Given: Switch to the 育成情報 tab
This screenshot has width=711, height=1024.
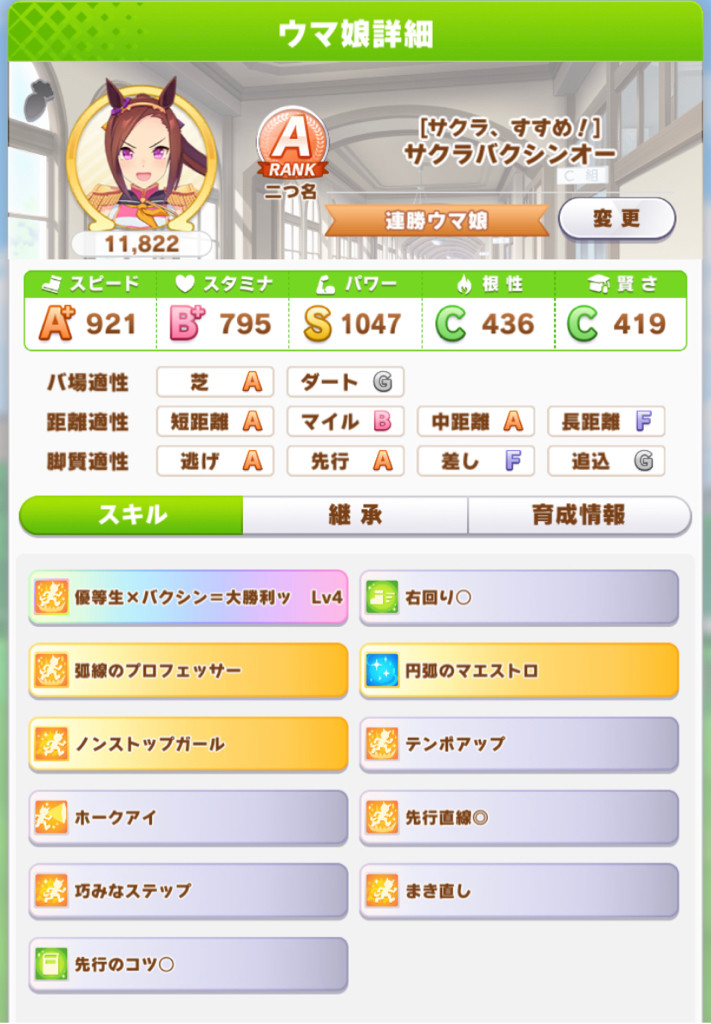Looking at the screenshot, I should tap(578, 516).
